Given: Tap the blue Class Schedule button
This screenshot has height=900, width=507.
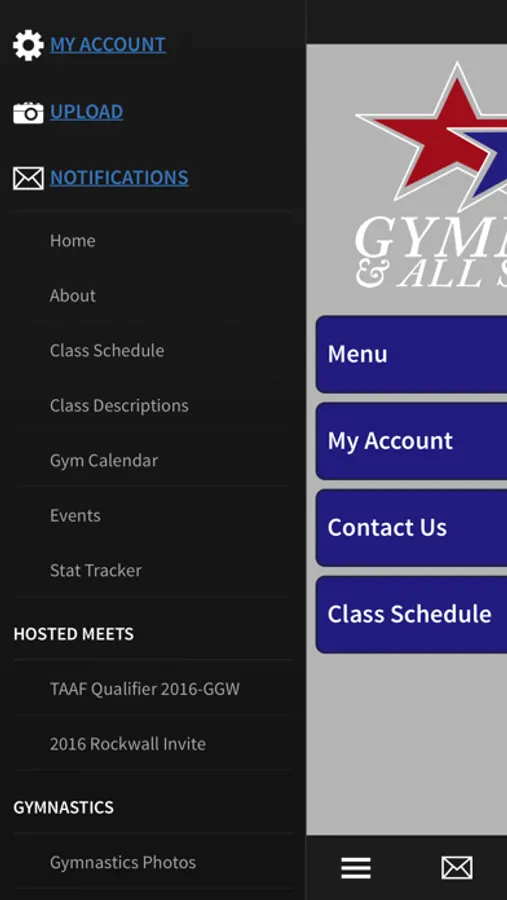Looking at the screenshot, I should (411, 614).
